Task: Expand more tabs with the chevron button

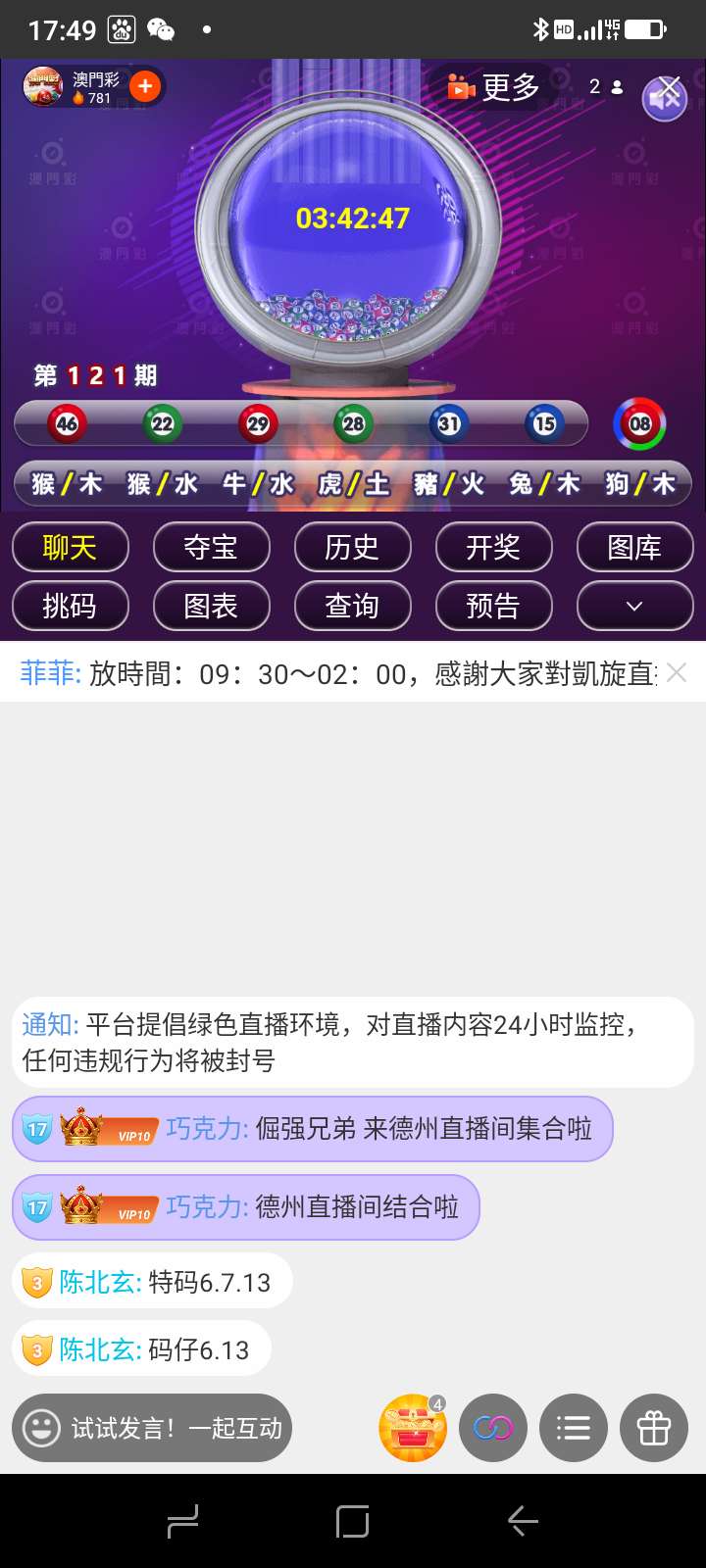Action: pos(634,606)
